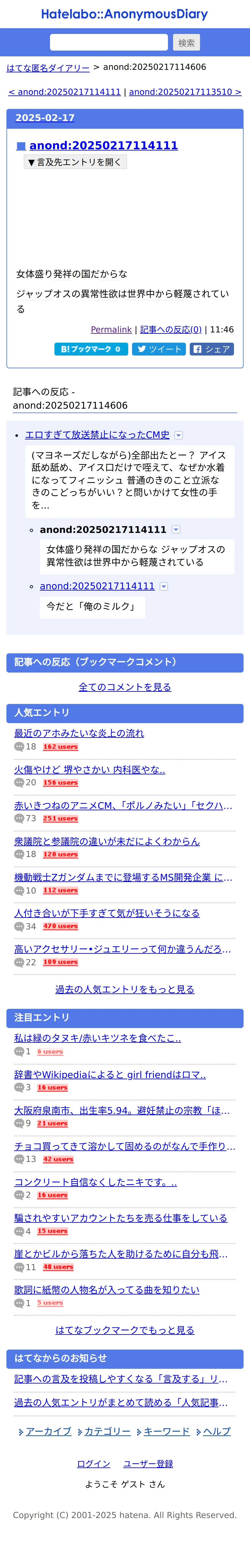Tap the ログイン link
This screenshot has height=1568, width=250.
click(x=93, y=1463)
